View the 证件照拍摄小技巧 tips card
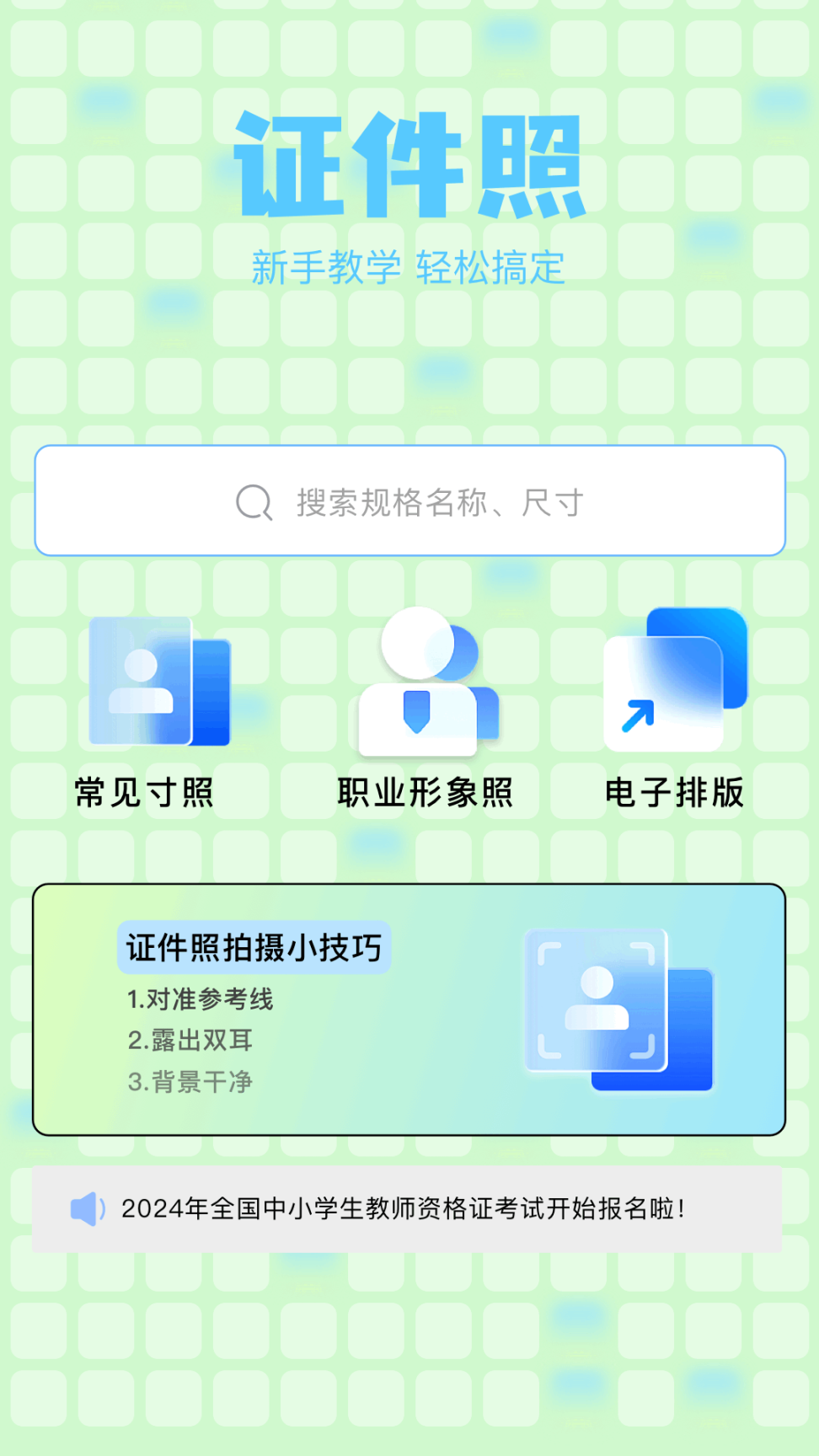819x1456 pixels. coord(409,1009)
